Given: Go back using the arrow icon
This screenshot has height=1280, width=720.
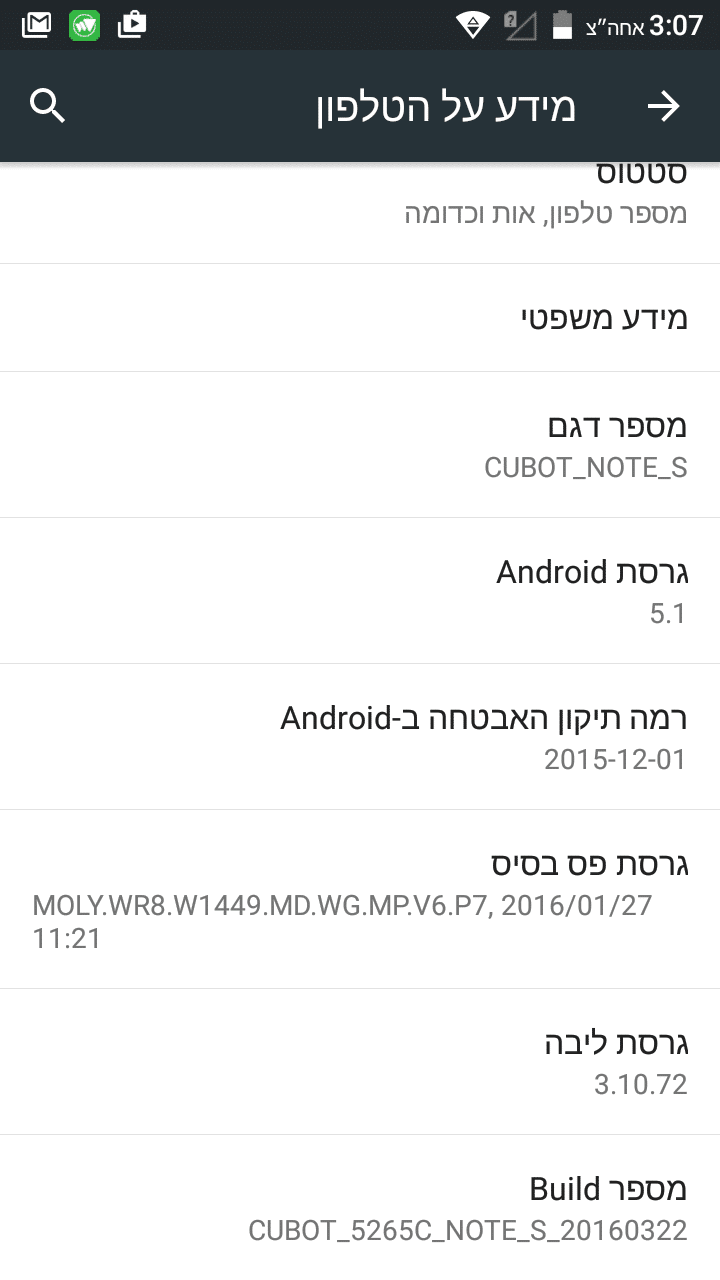Looking at the screenshot, I should tap(664, 106).
